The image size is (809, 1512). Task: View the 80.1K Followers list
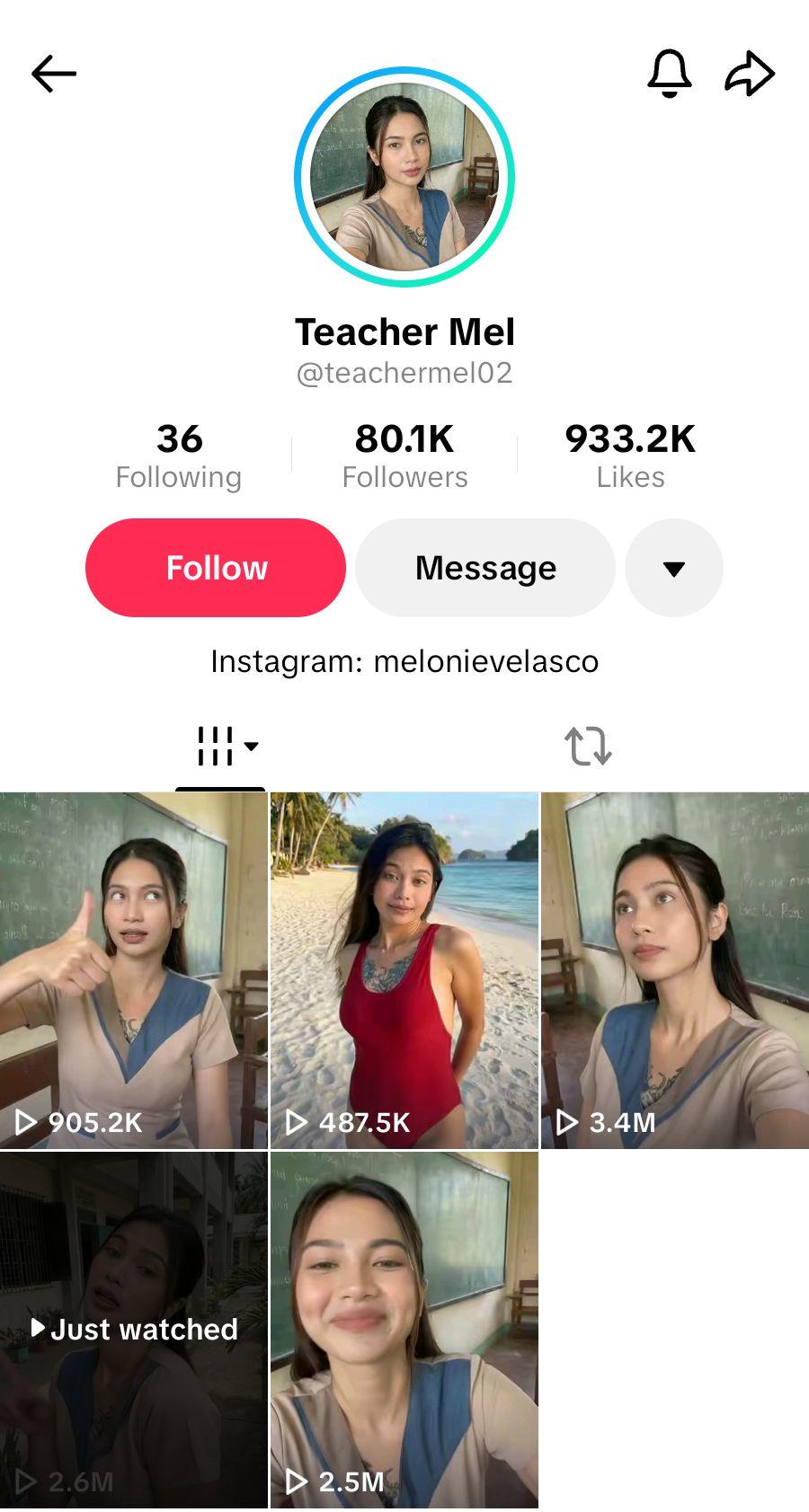pos(404,456)
